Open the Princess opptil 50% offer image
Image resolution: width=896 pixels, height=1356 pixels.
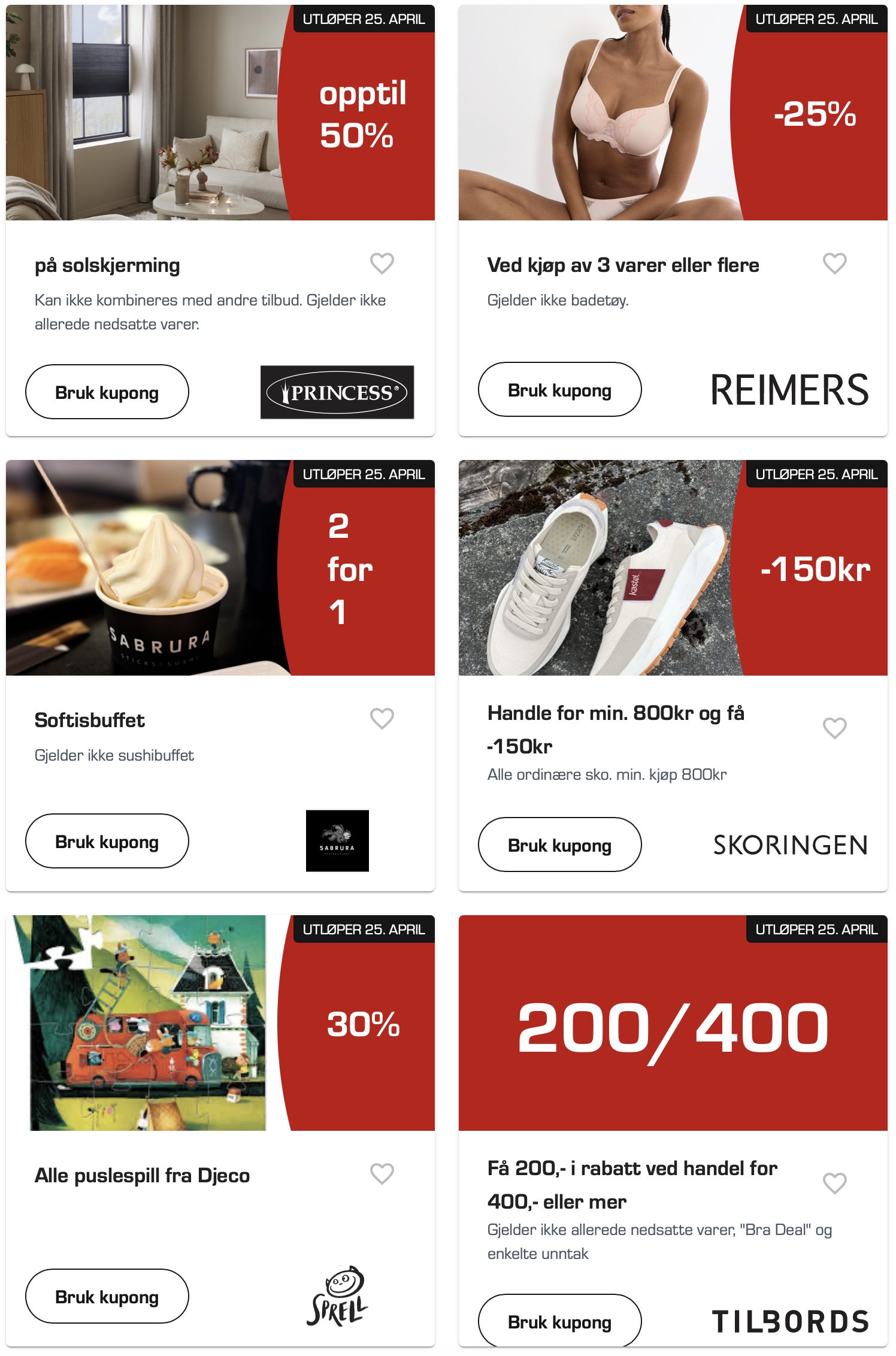(220, 114)
